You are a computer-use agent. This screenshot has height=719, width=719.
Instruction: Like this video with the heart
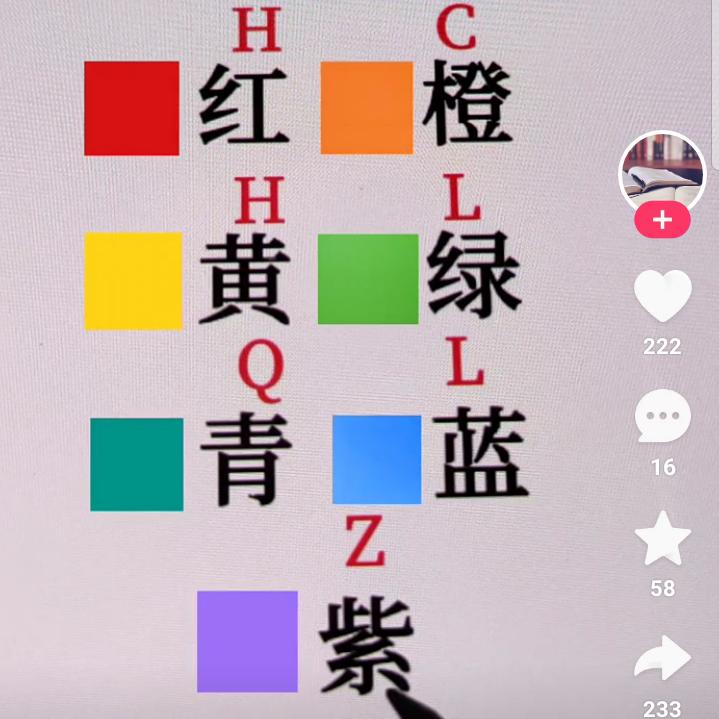point(663,295)
